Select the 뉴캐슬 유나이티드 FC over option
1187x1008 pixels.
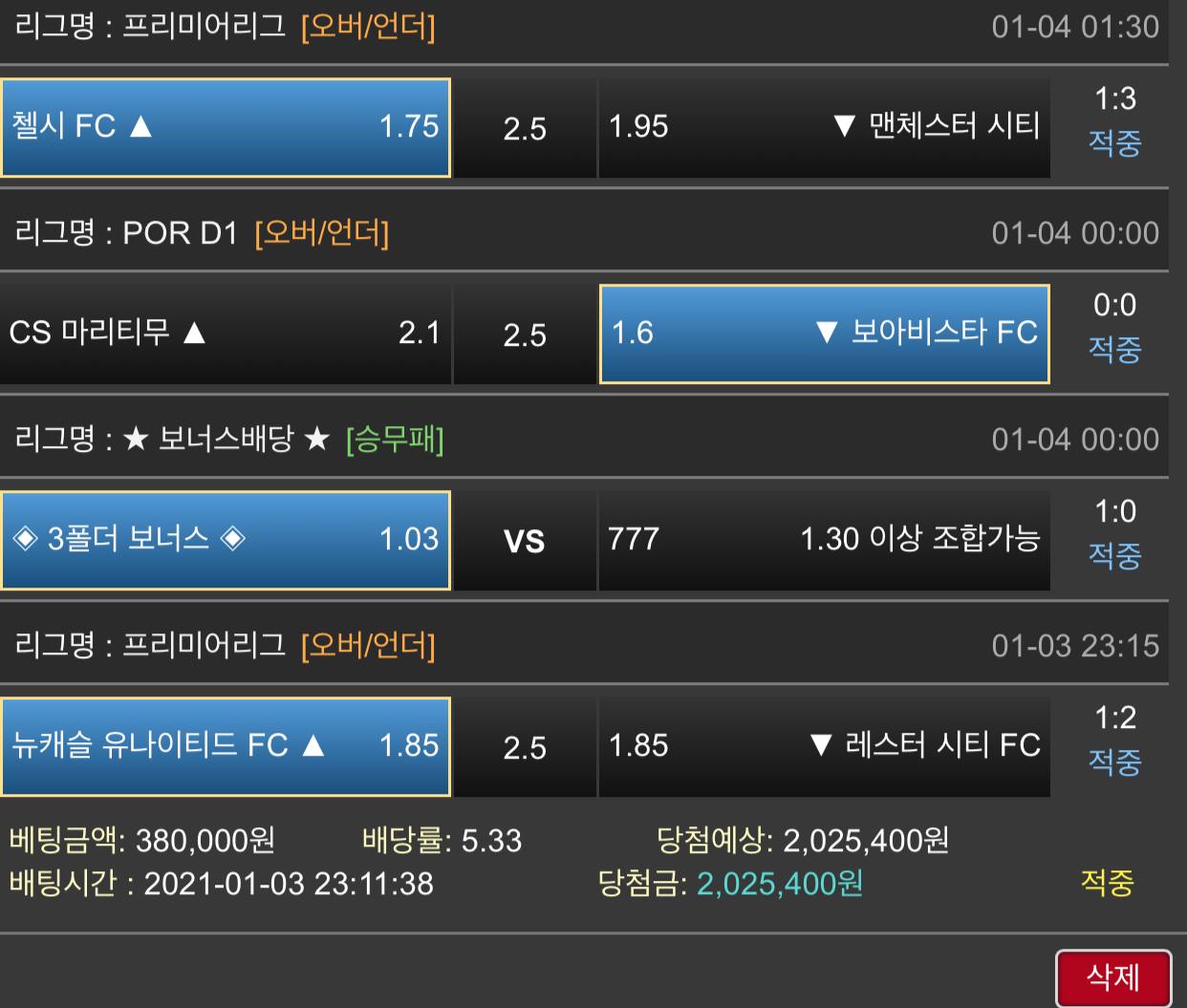coord(226,747)
